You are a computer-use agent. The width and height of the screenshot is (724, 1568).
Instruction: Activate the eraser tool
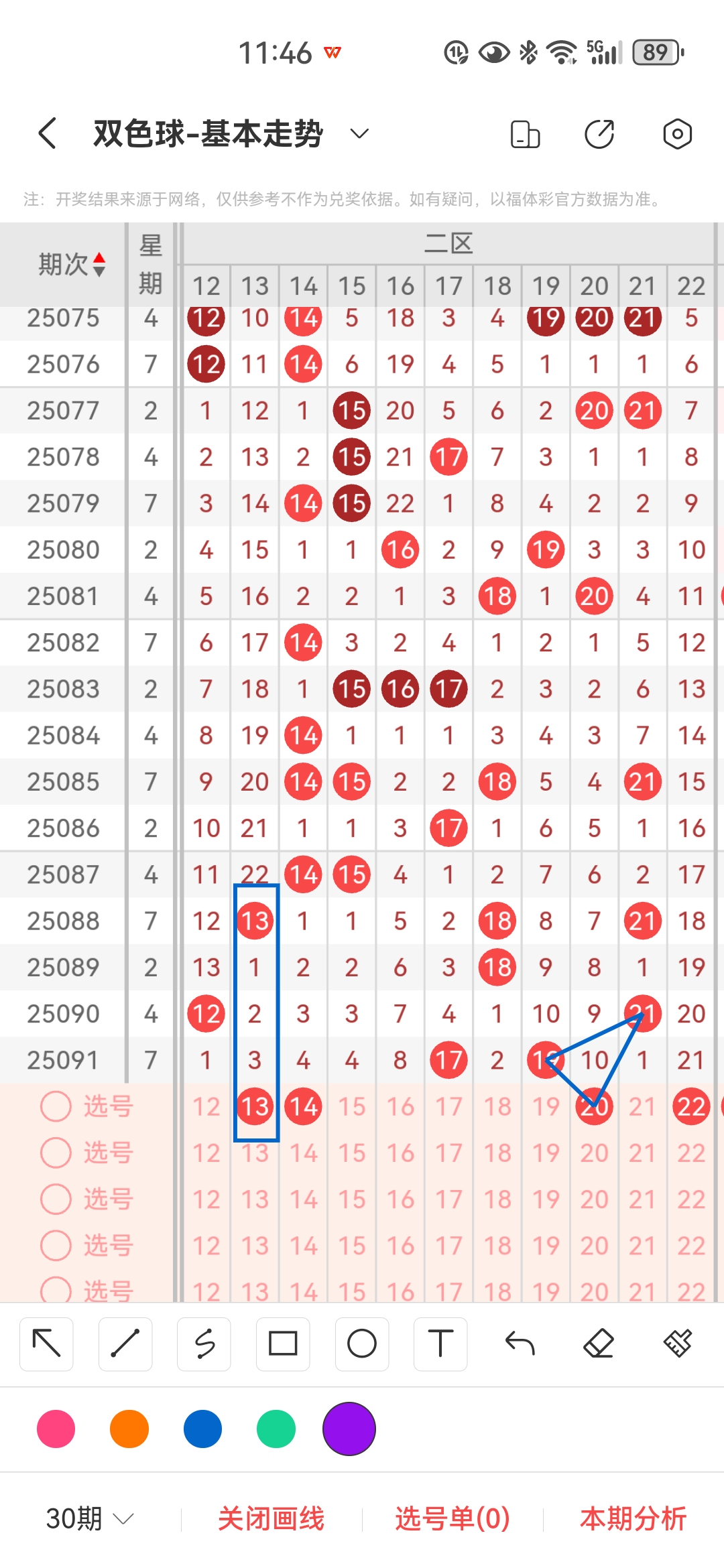pyautogui.click(x=599, y=1344)
